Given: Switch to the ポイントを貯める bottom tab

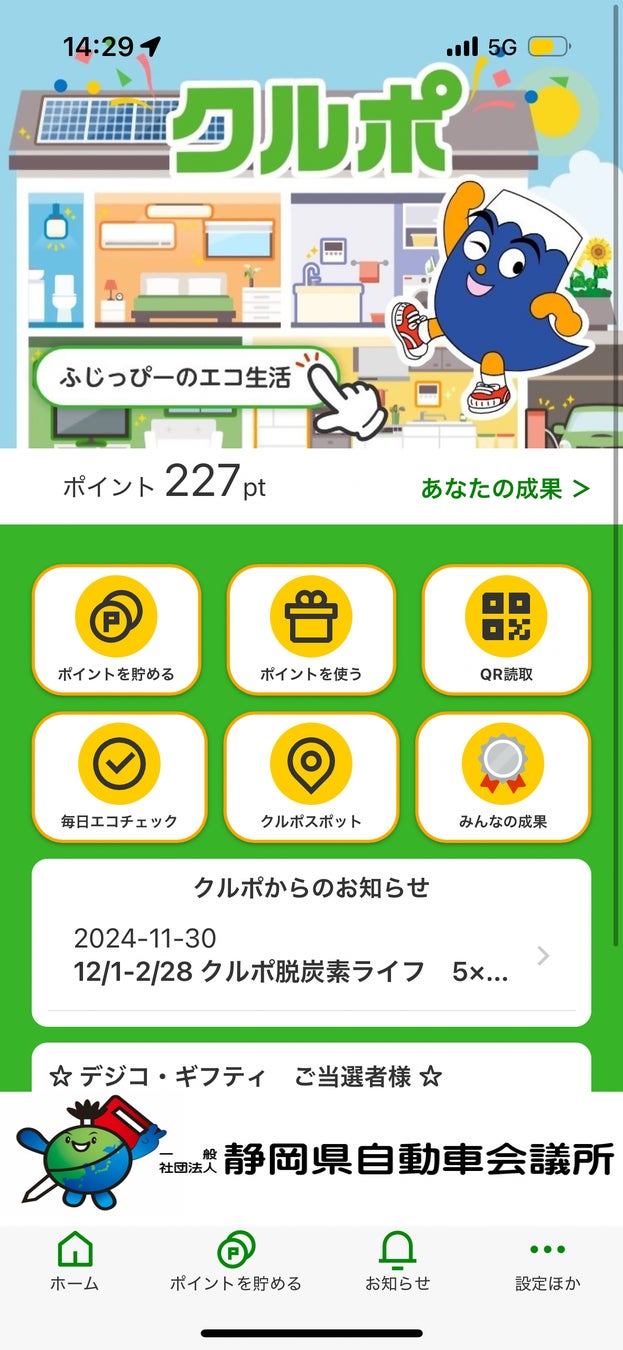Looking at the screenshot, I should tap(236, 1262).
